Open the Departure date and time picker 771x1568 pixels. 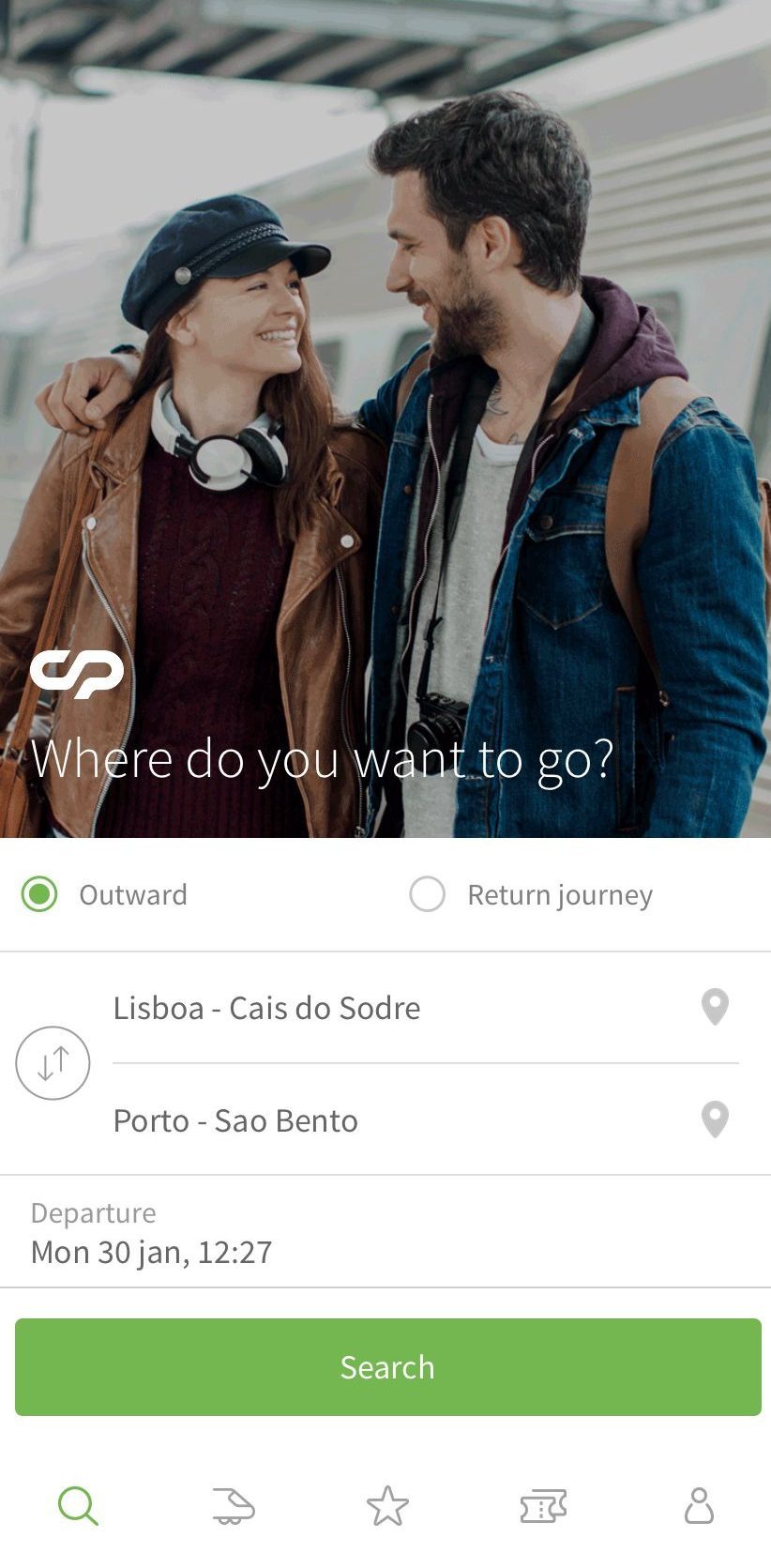coord(152,1233)
